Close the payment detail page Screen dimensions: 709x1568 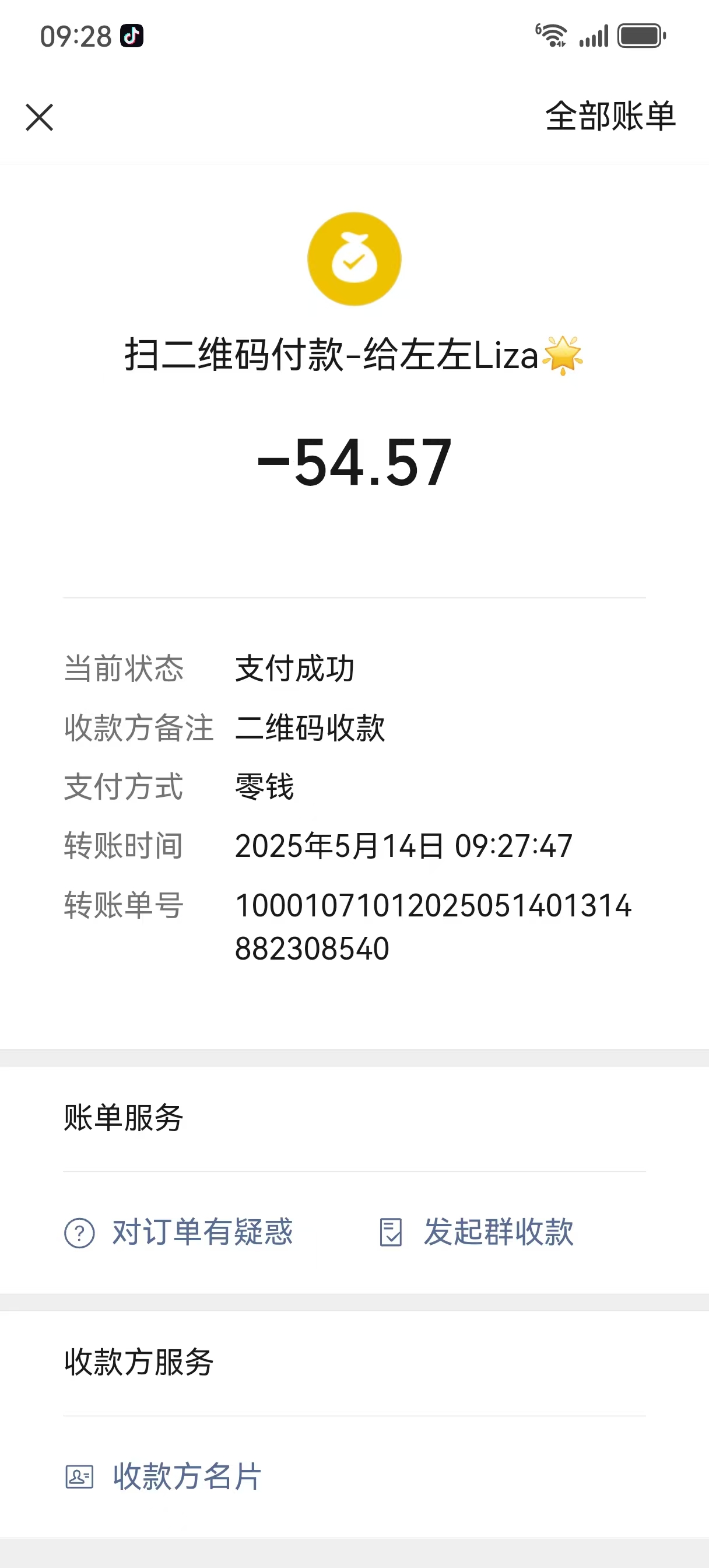click(x=40, y=117)
